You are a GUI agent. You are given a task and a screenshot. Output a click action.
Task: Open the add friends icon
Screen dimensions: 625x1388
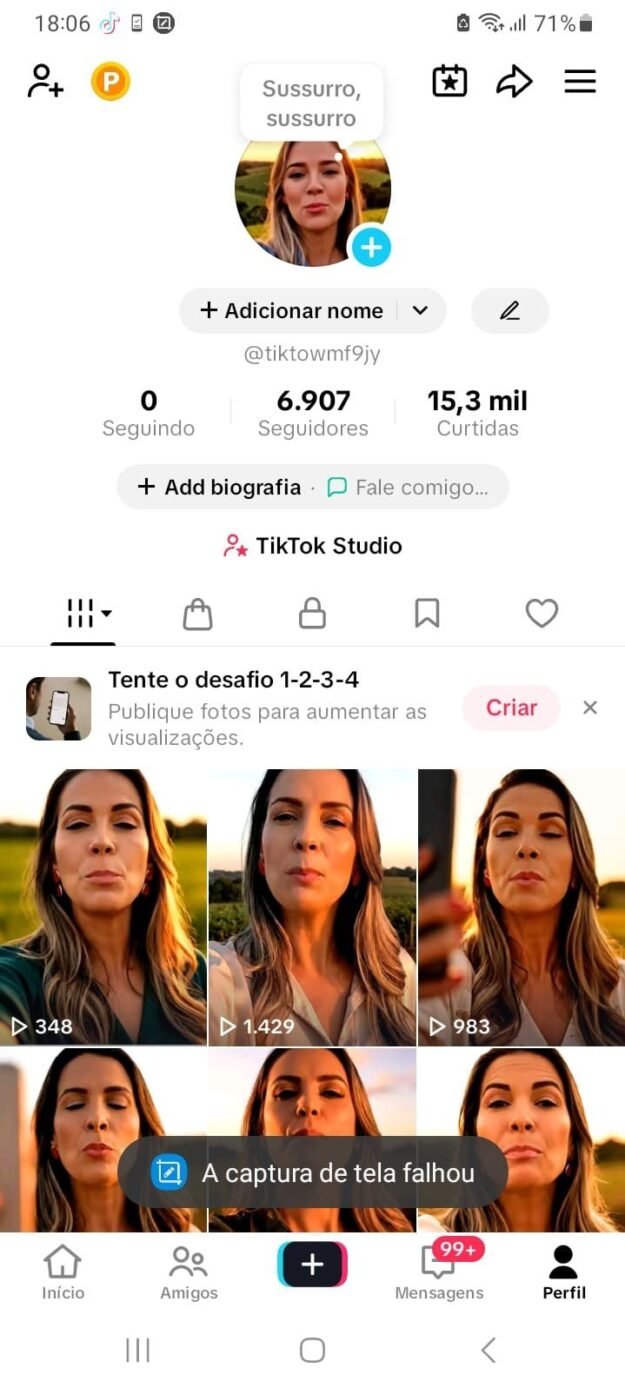(45, 81)
